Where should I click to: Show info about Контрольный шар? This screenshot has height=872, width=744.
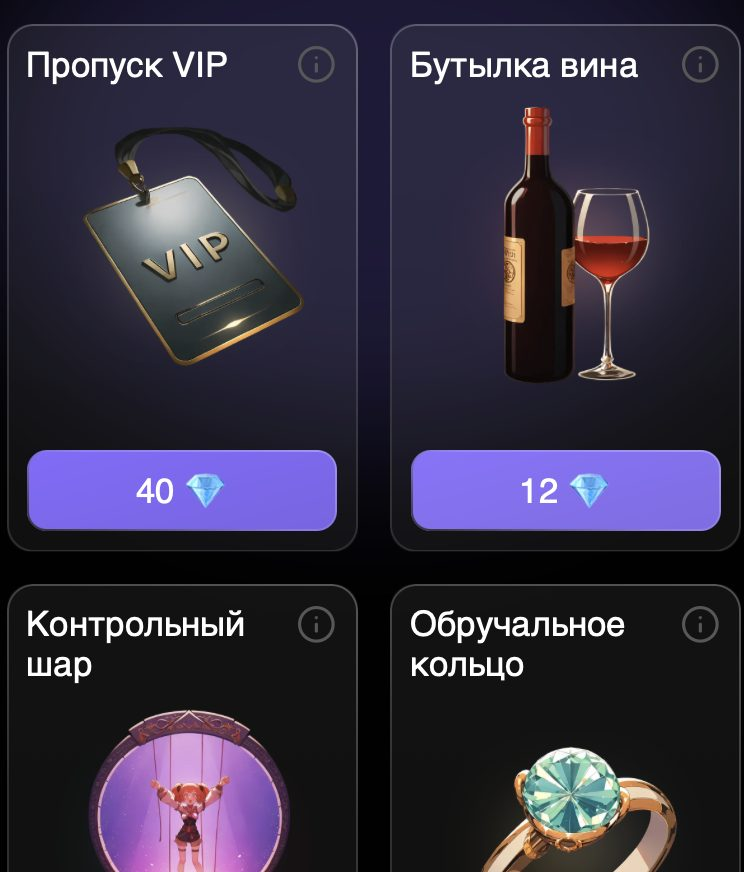(x=316, y=625)
